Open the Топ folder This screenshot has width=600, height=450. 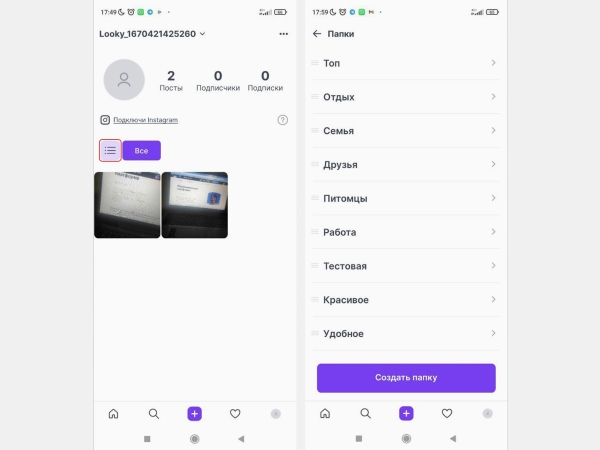click(x=405, y=63)
